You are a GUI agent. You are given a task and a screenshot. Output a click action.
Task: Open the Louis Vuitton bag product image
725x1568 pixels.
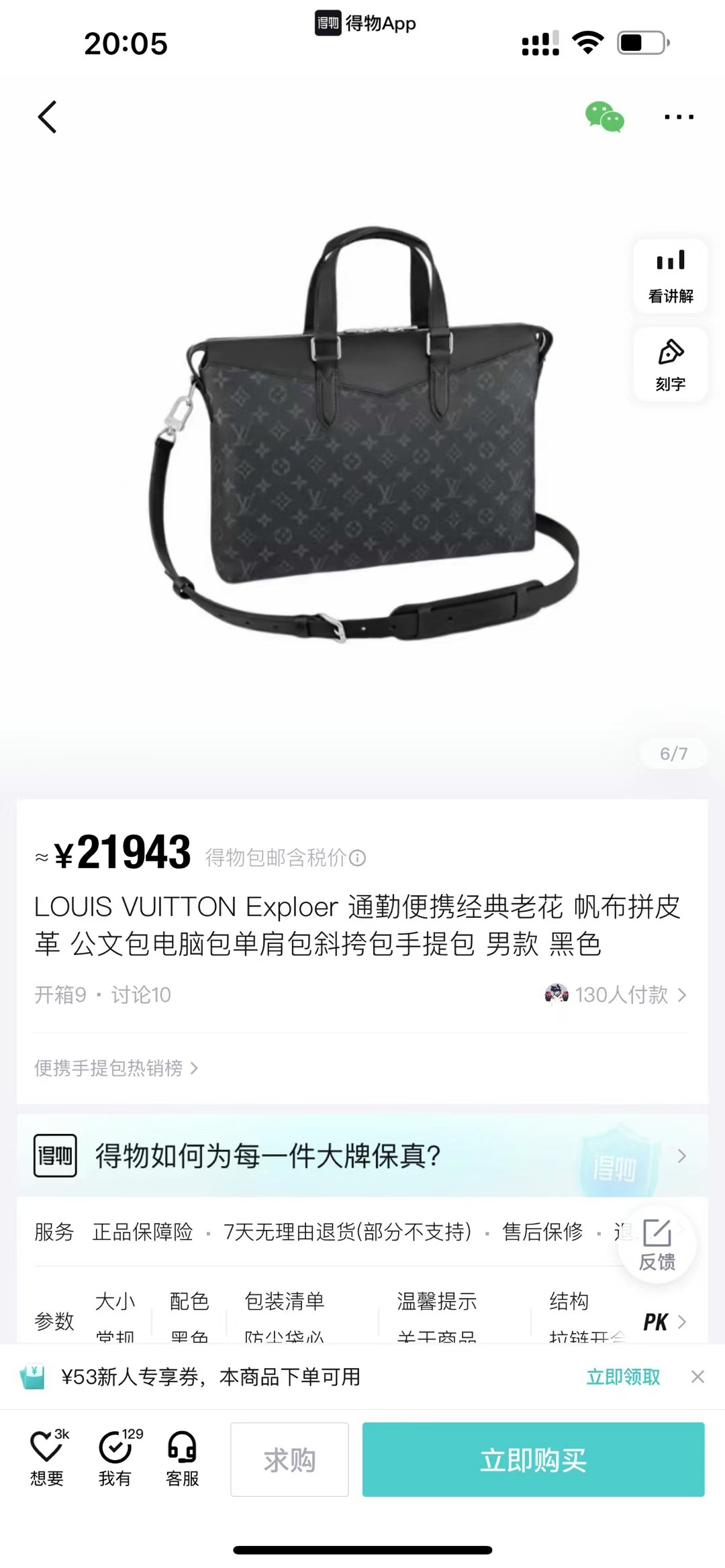362,436
